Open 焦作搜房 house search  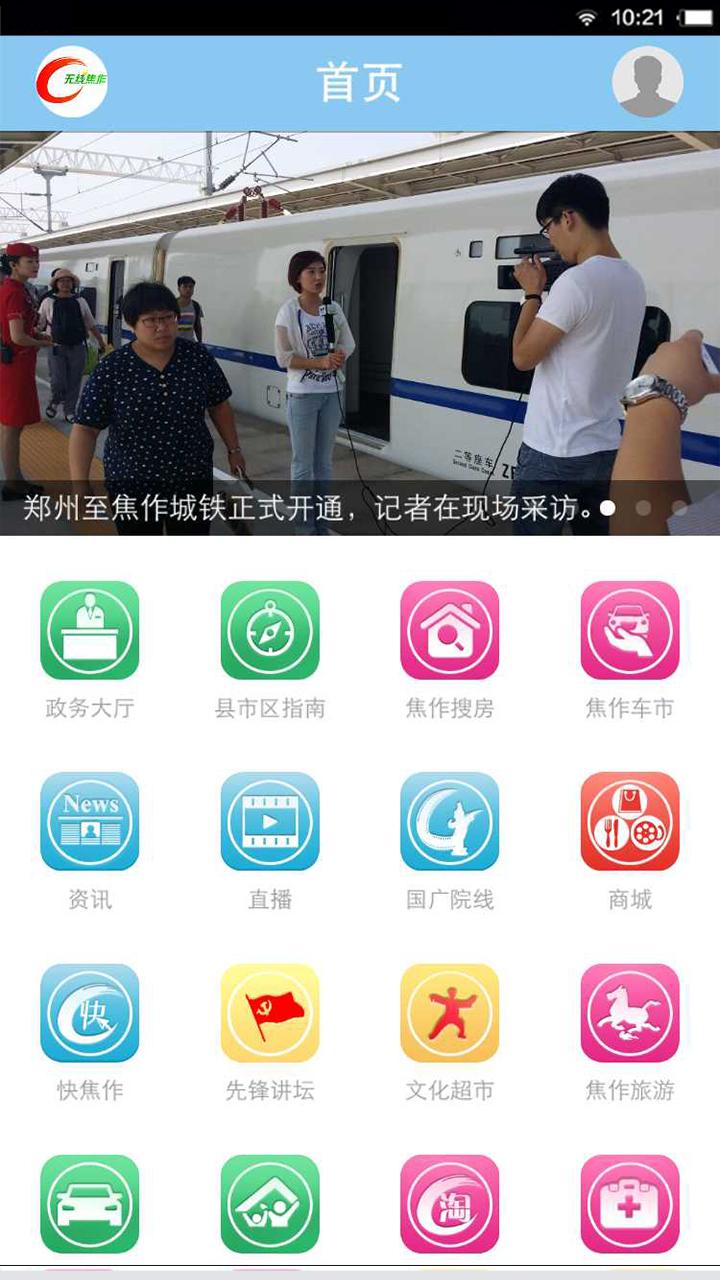450,631
